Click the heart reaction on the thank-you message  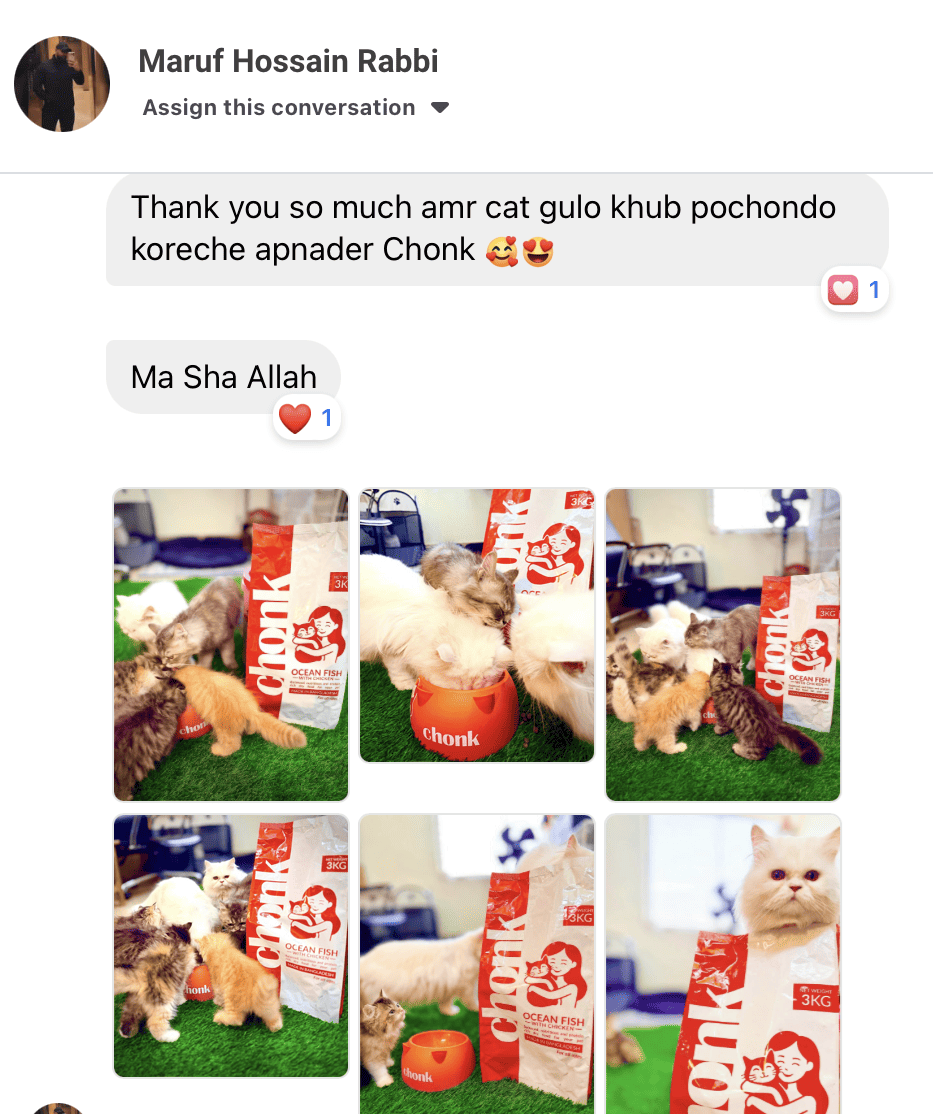click(841, 290)
